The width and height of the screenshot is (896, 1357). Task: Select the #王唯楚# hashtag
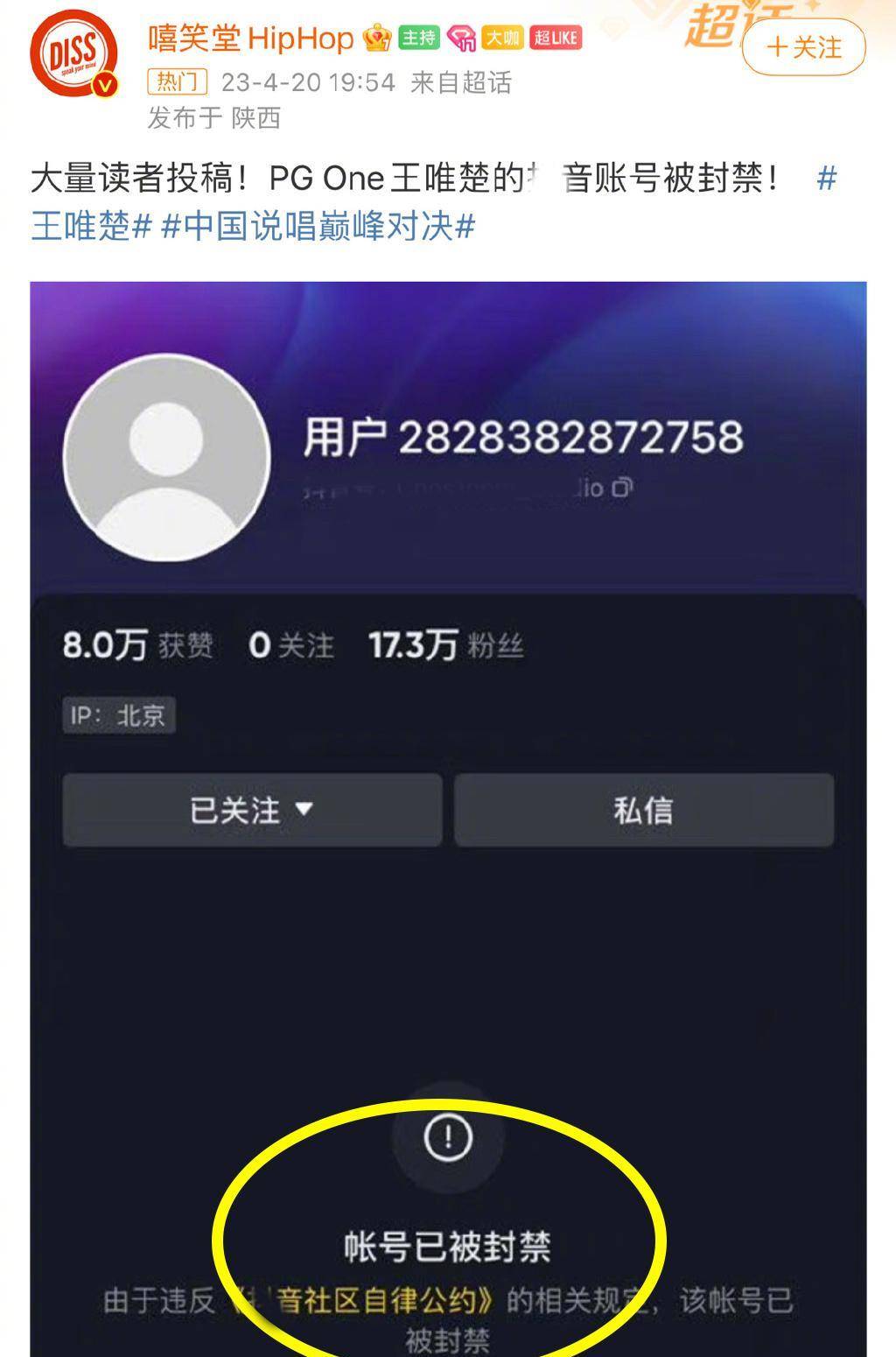87,225
